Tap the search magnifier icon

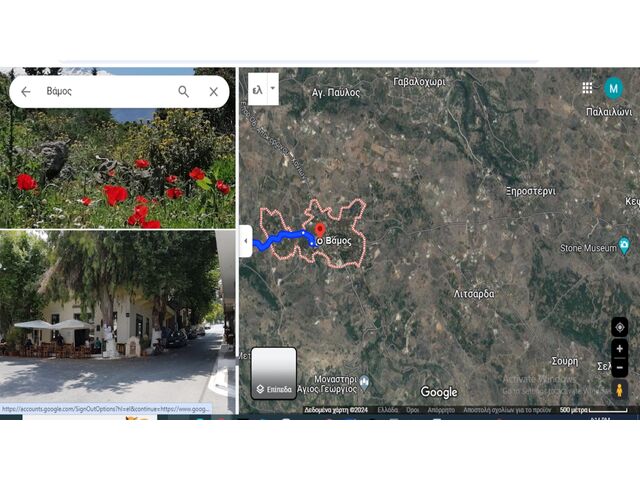183,91
